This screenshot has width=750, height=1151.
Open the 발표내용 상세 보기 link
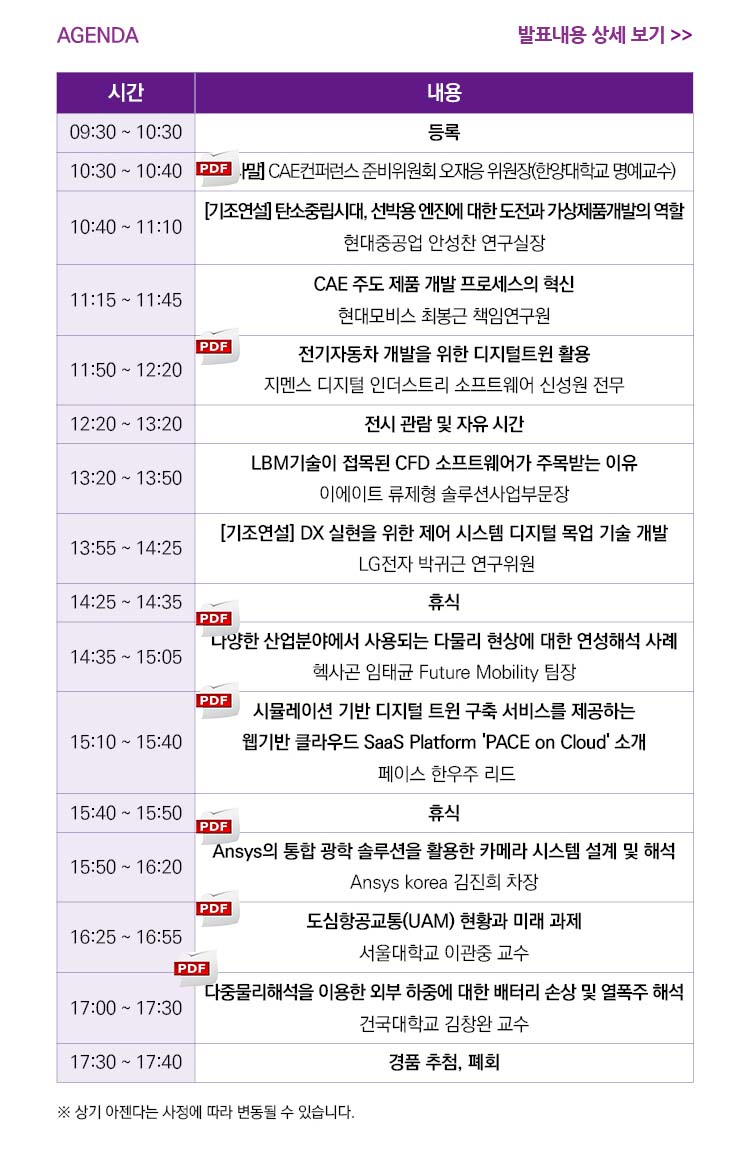604,35
